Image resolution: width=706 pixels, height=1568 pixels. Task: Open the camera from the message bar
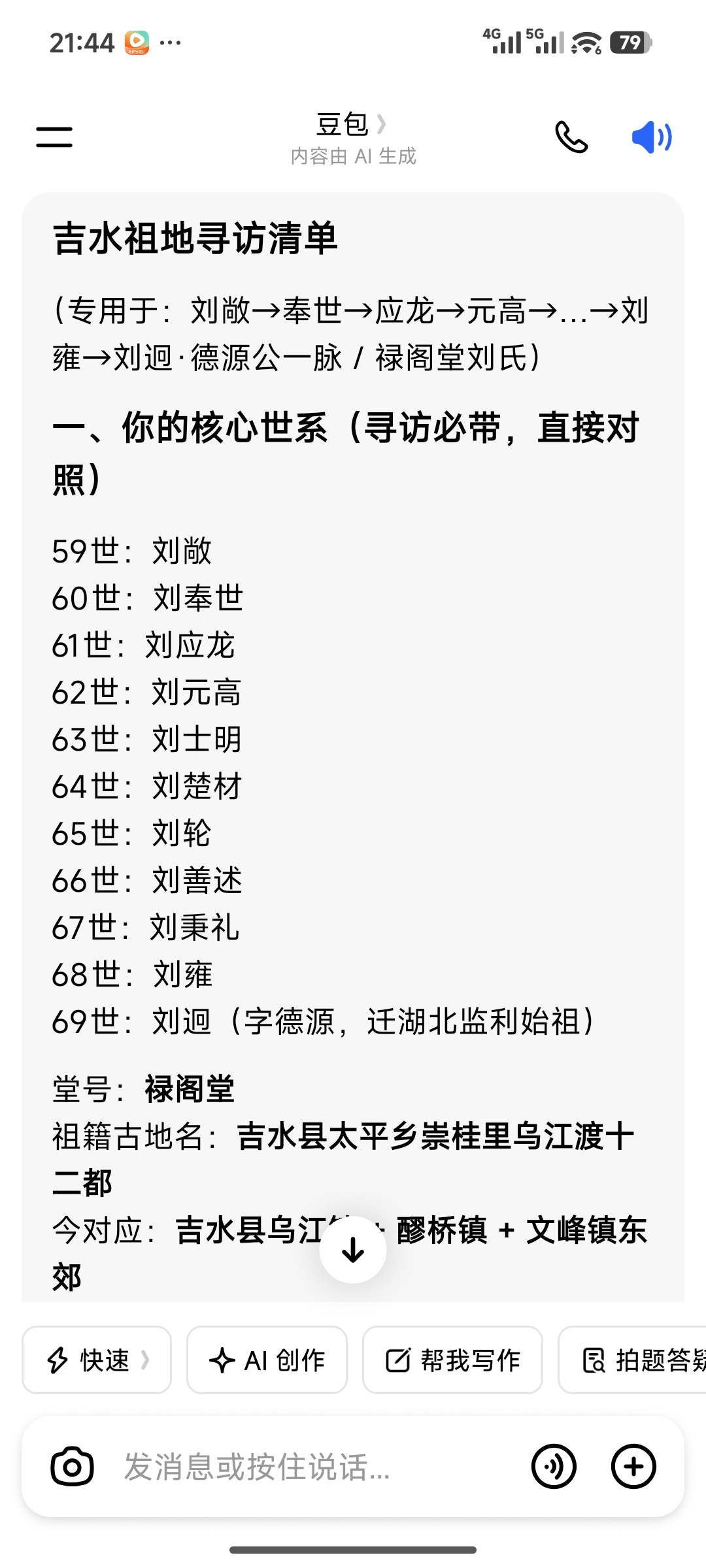point(72,1467)
